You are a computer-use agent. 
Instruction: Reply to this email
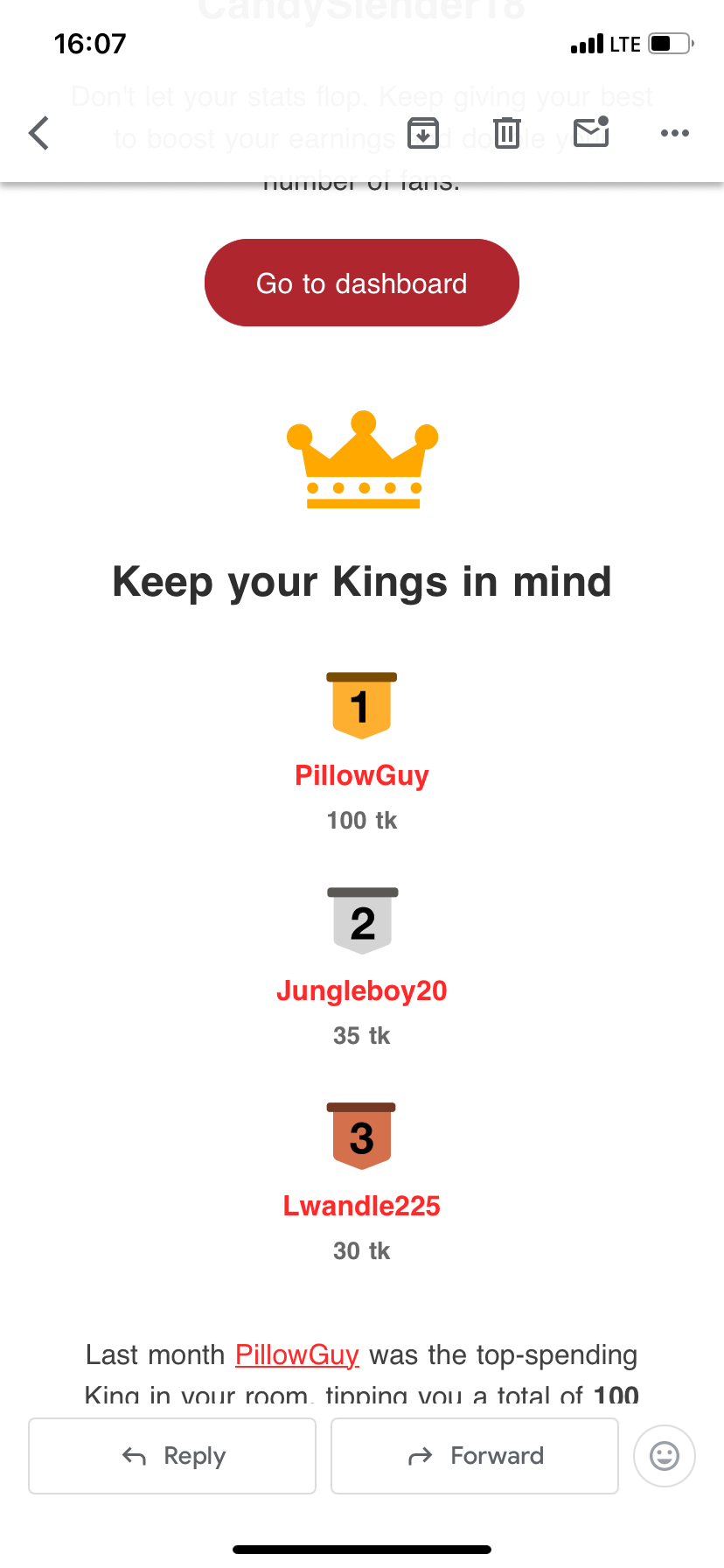click(172, 1456)
